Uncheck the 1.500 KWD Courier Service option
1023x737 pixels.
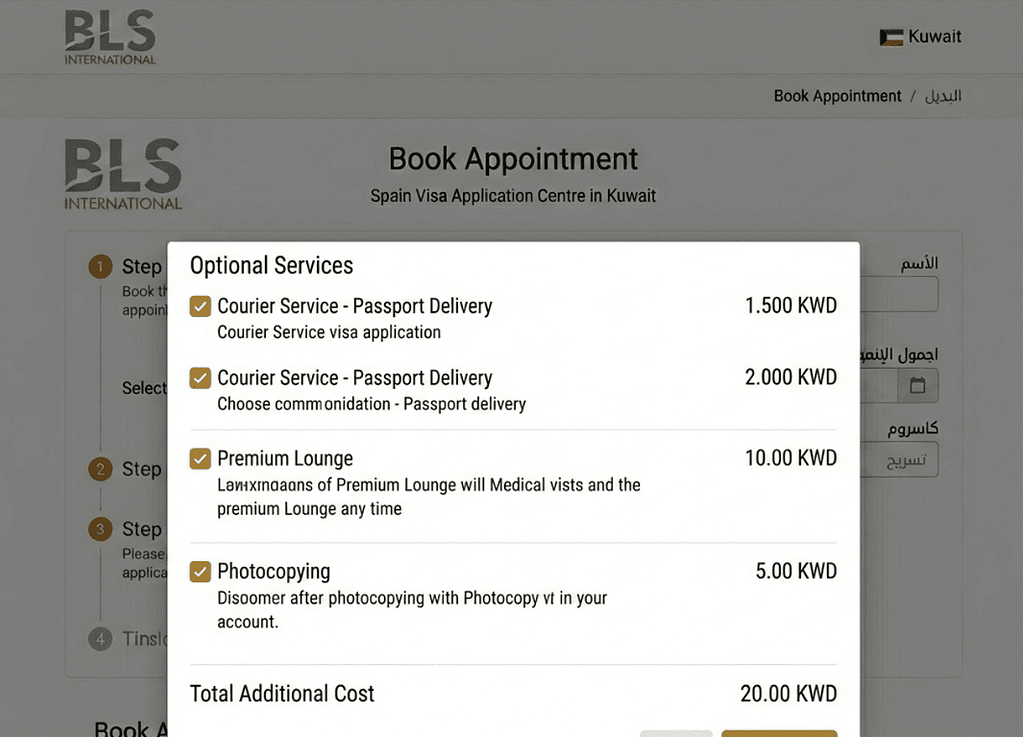click(200, 306)
